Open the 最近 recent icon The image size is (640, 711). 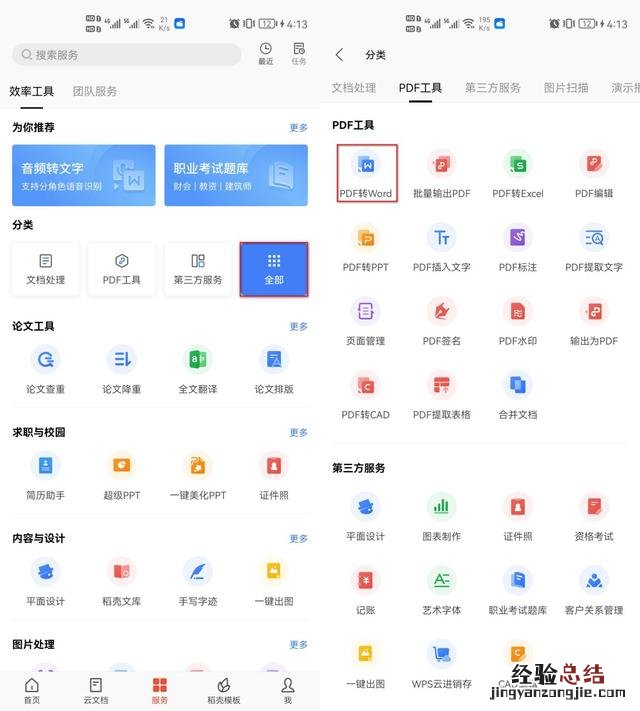pos(265,54)
